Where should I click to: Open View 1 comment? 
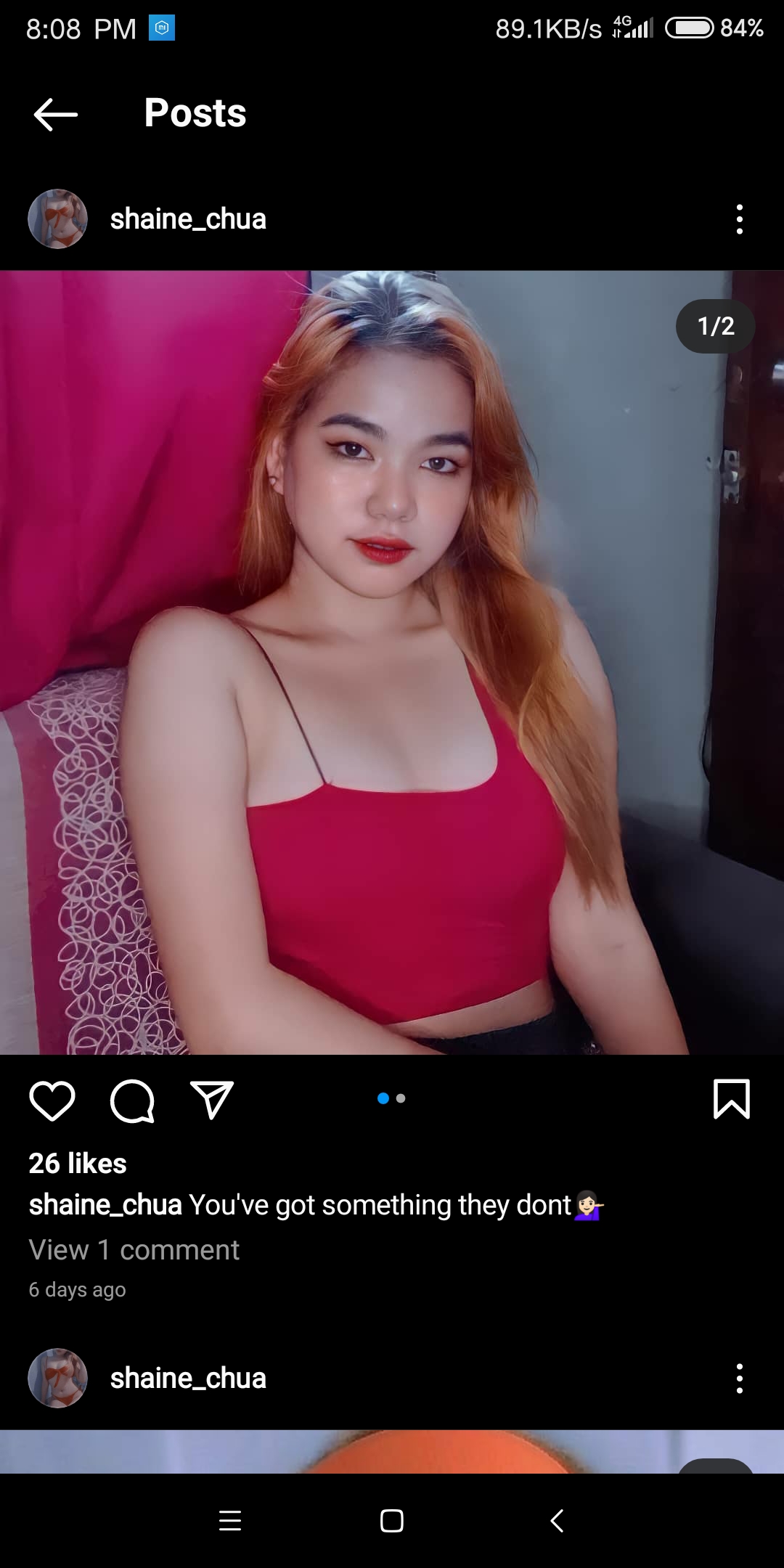click(x=134, y=1250)
